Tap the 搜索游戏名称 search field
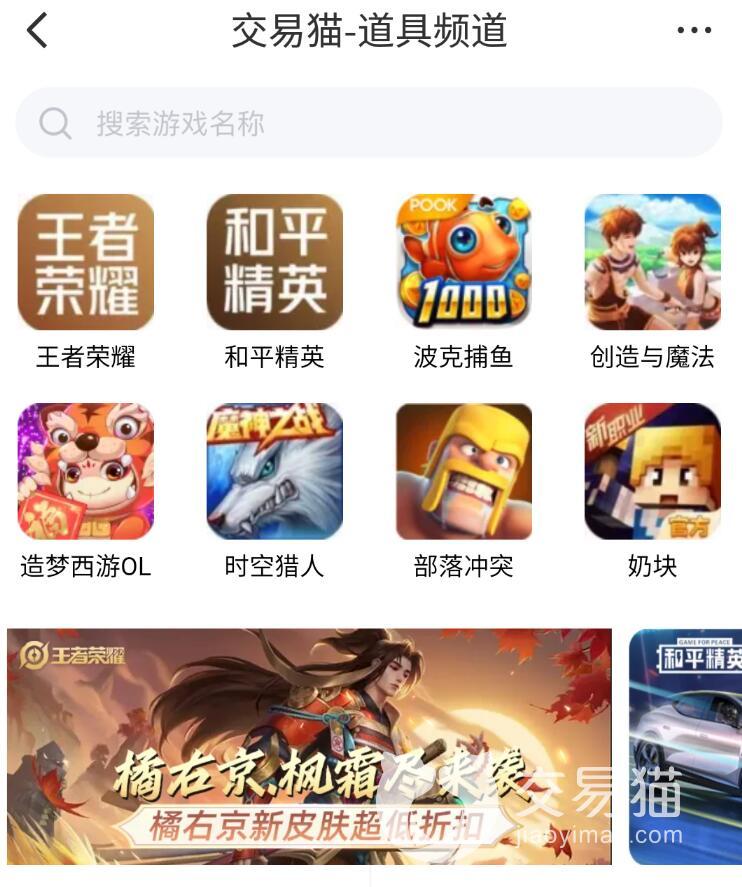Image resolution: width=742 pixels, height=887 pixels. click(x=368, y=123)
